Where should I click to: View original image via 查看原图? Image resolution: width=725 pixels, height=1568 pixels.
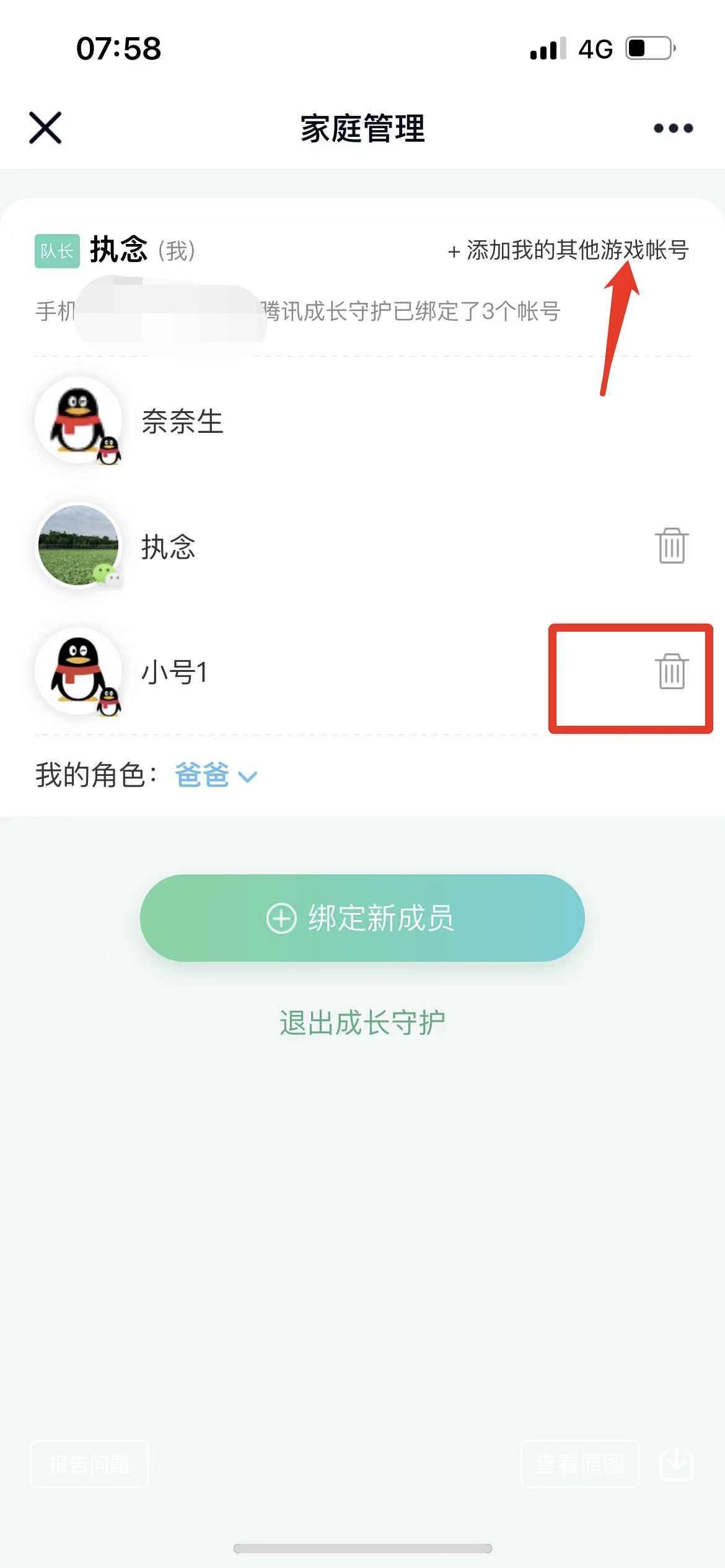click(x=579, y=1464)
